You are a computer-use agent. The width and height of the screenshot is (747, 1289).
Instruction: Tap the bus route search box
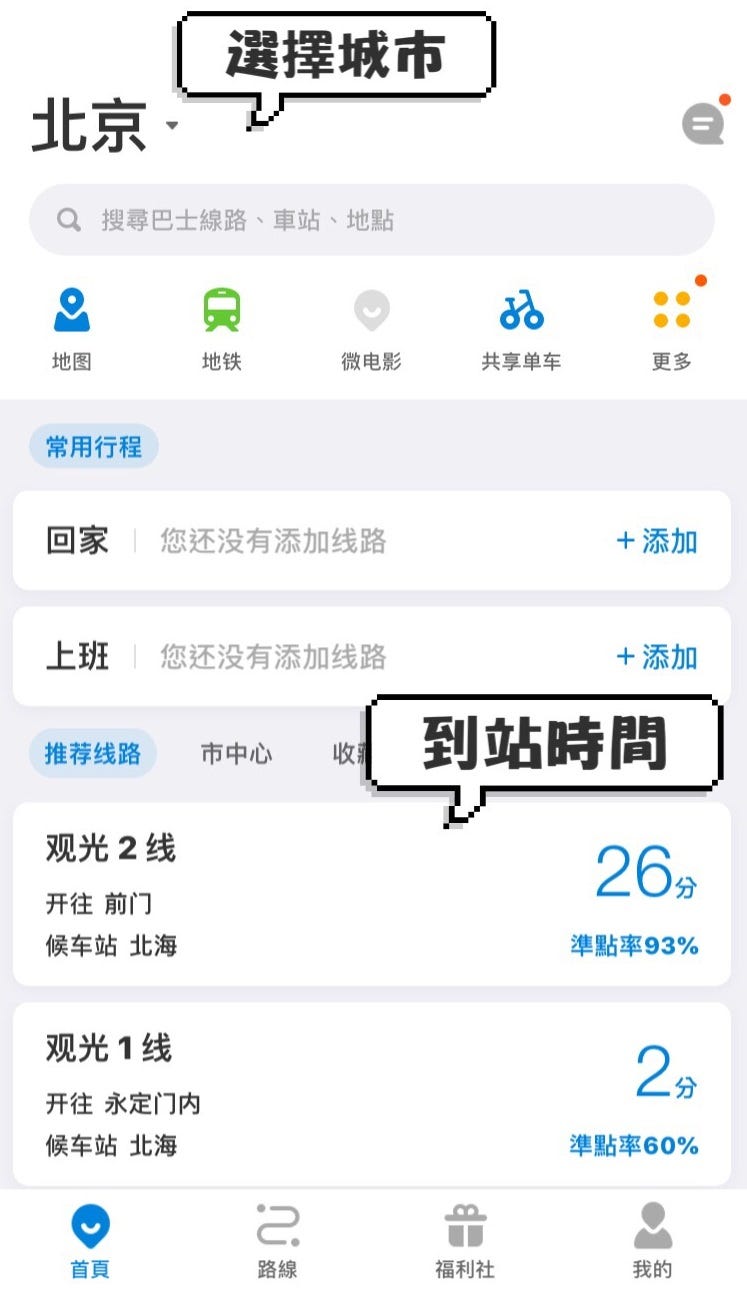[372, 220]
